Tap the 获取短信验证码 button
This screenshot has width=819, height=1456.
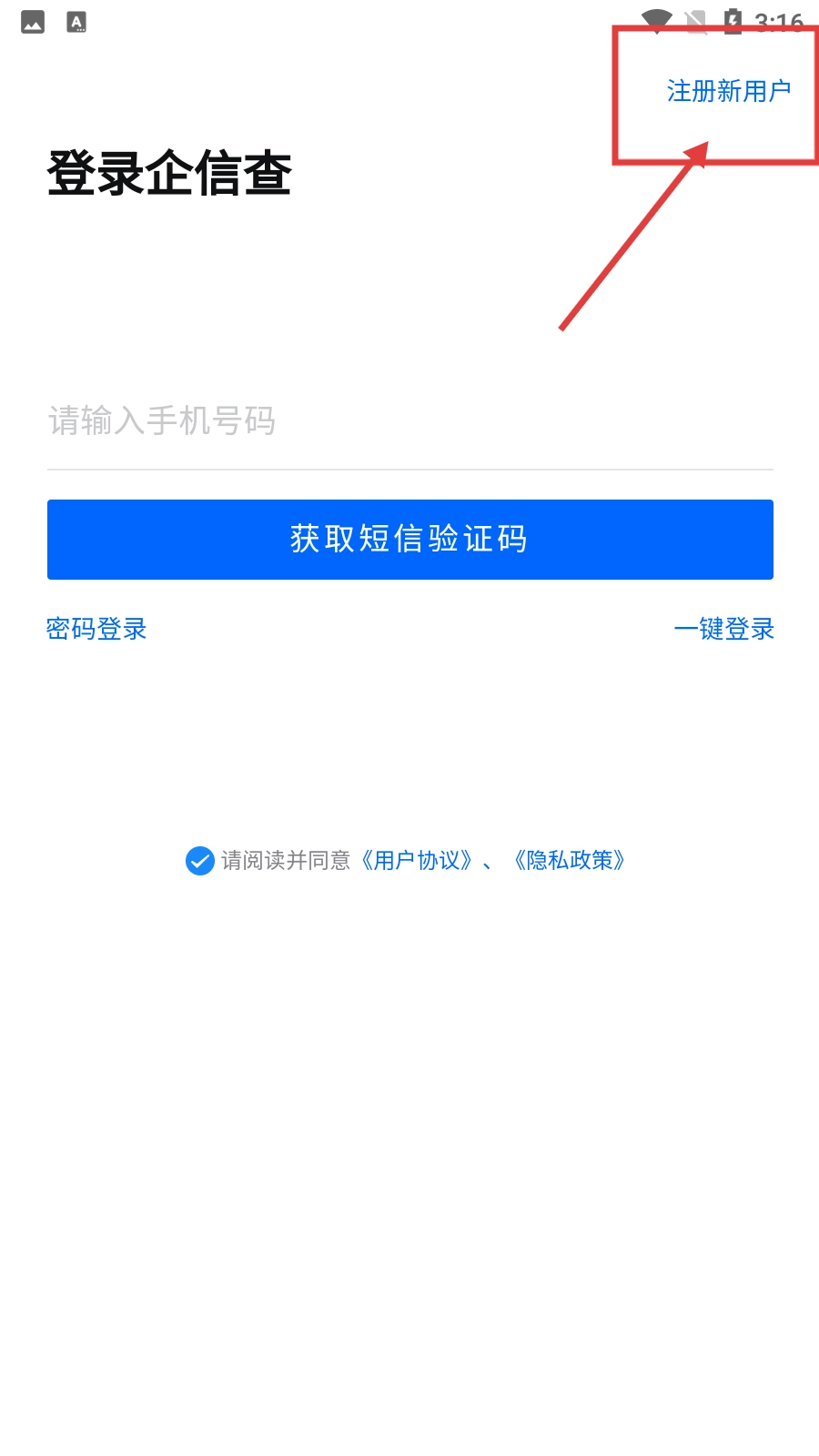(409, 539)
